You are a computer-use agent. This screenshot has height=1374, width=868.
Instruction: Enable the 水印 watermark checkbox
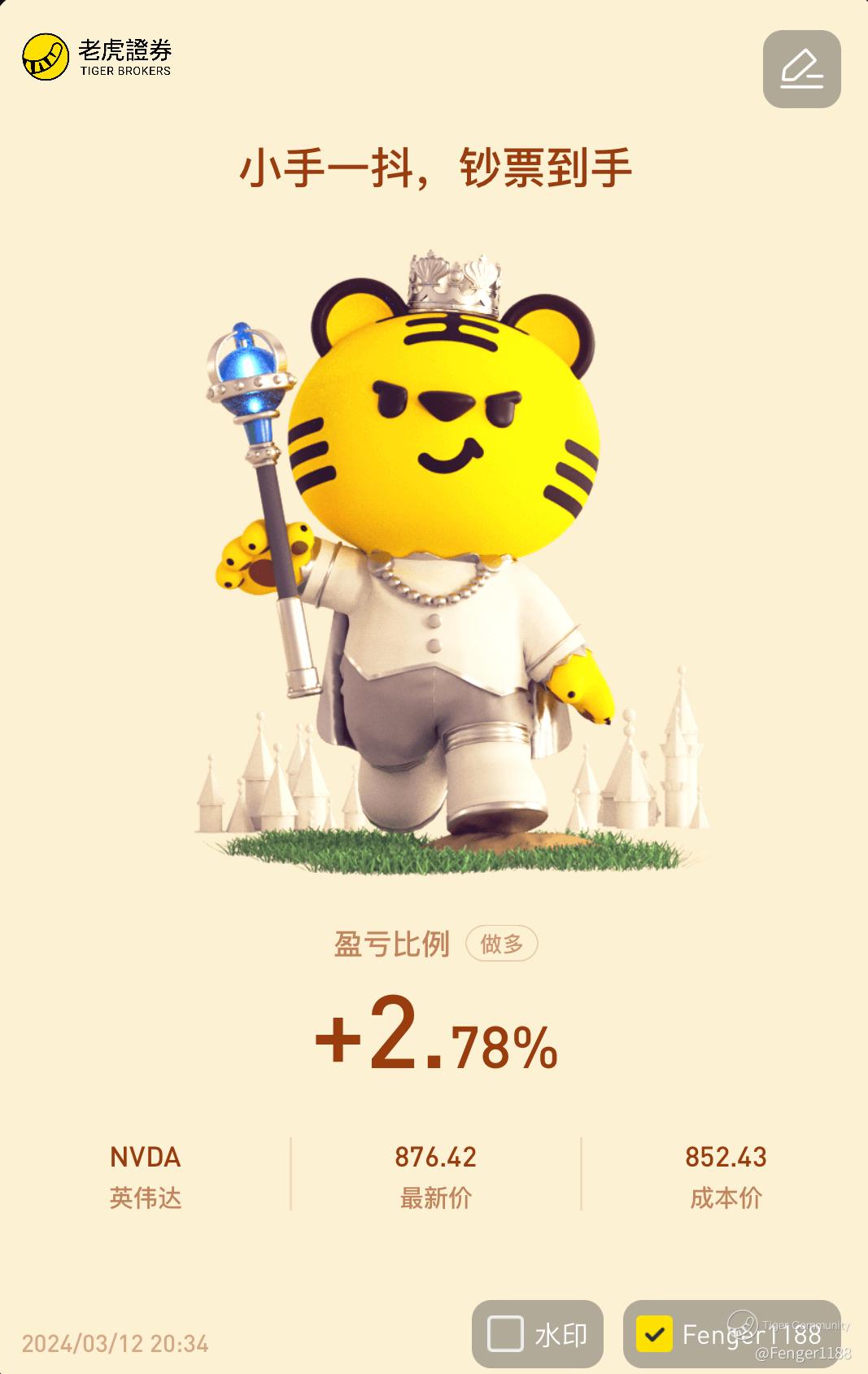tap(505, 1334)
